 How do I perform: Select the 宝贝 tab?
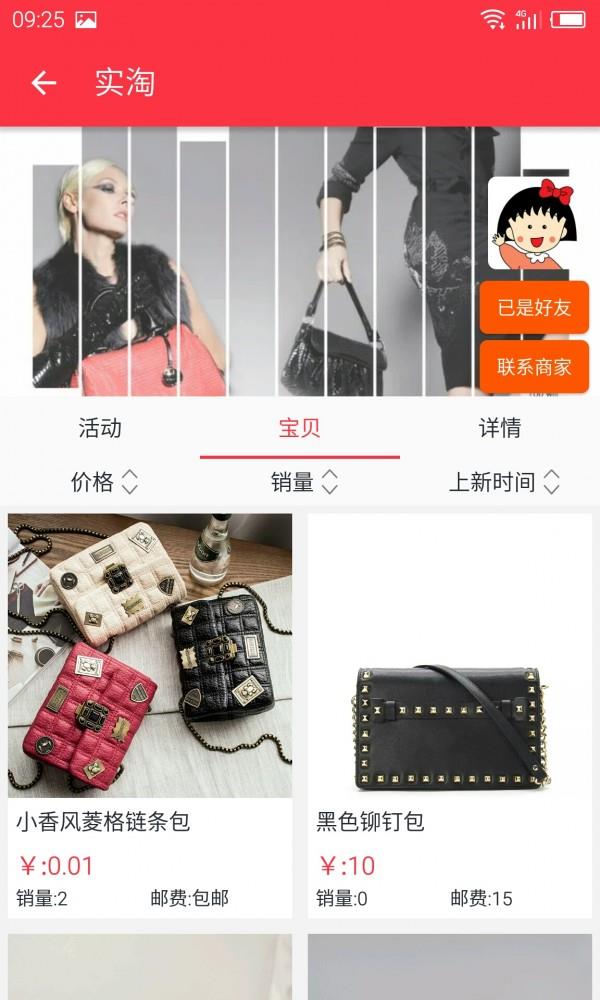click(299, 429)
